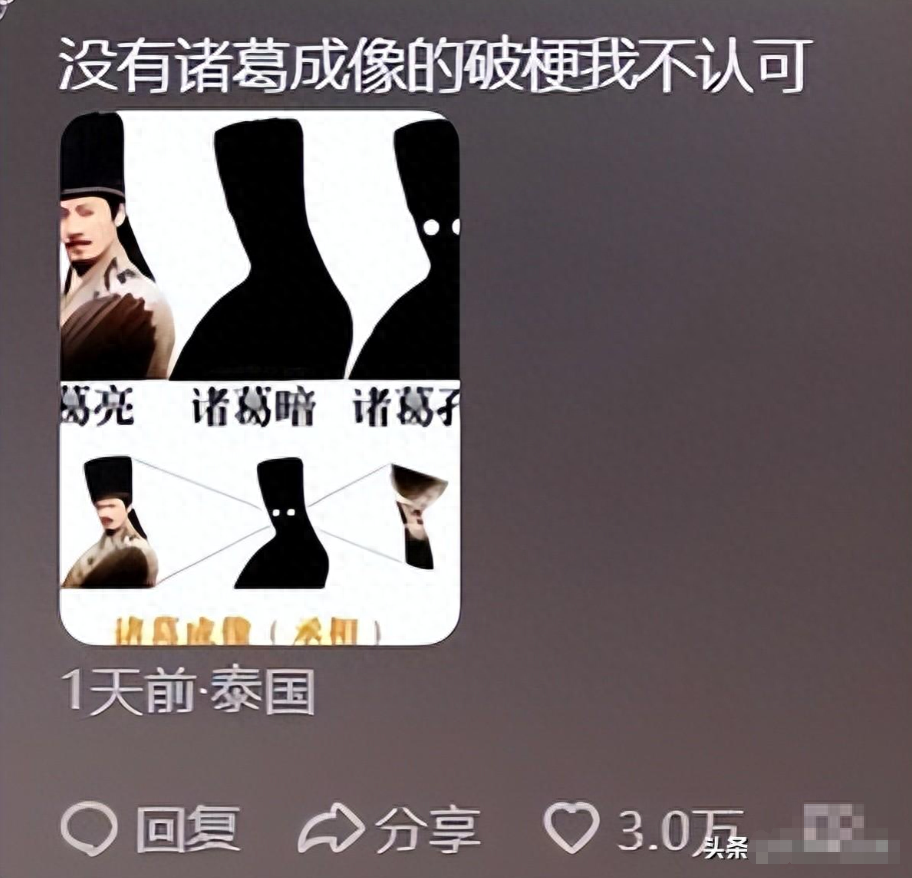
Task: Like the comment with 3.0万 likes
Action: [571, 827]
